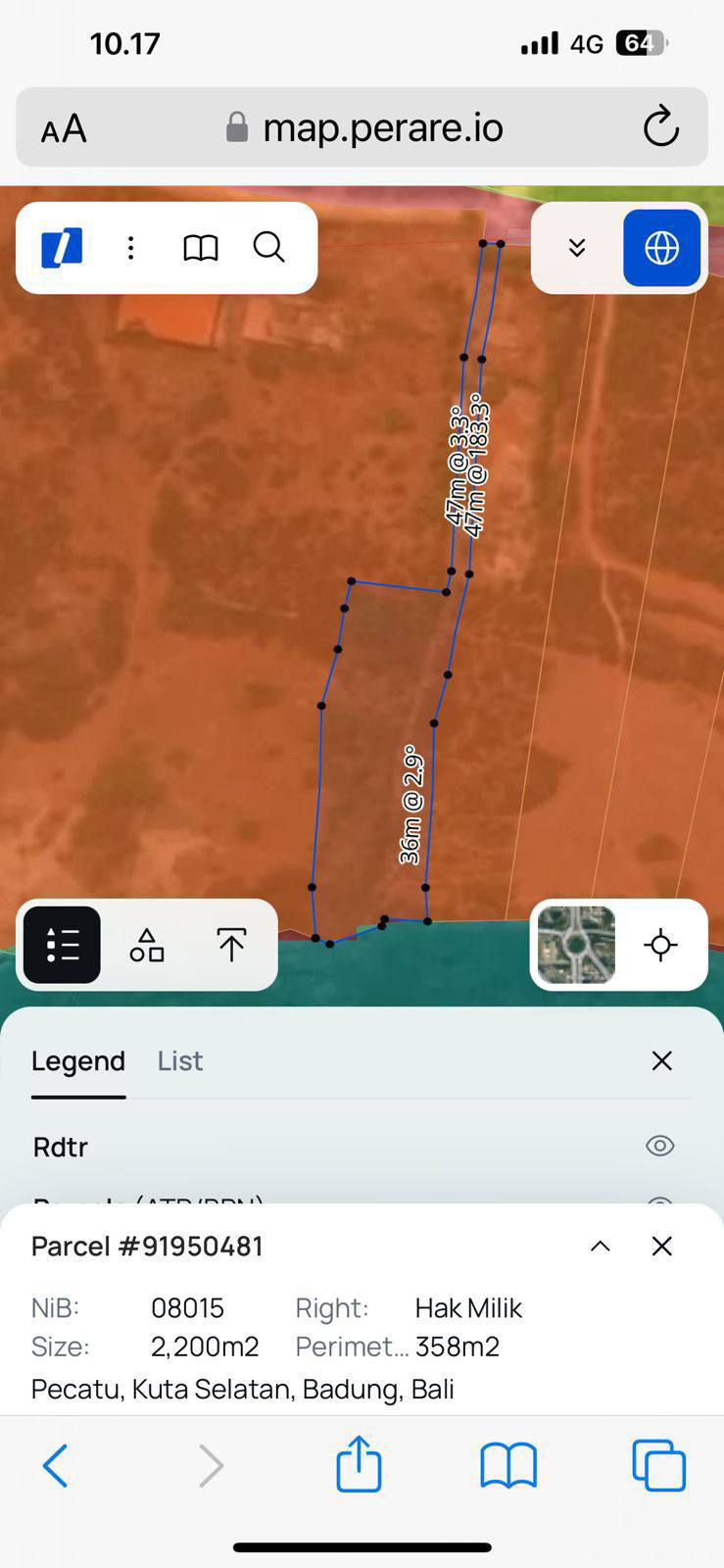Open the three-dot overflow menu
Image resolution: width=724 pixels, height=1568 pixels.
pyautogui.click(x=130, y=248)
